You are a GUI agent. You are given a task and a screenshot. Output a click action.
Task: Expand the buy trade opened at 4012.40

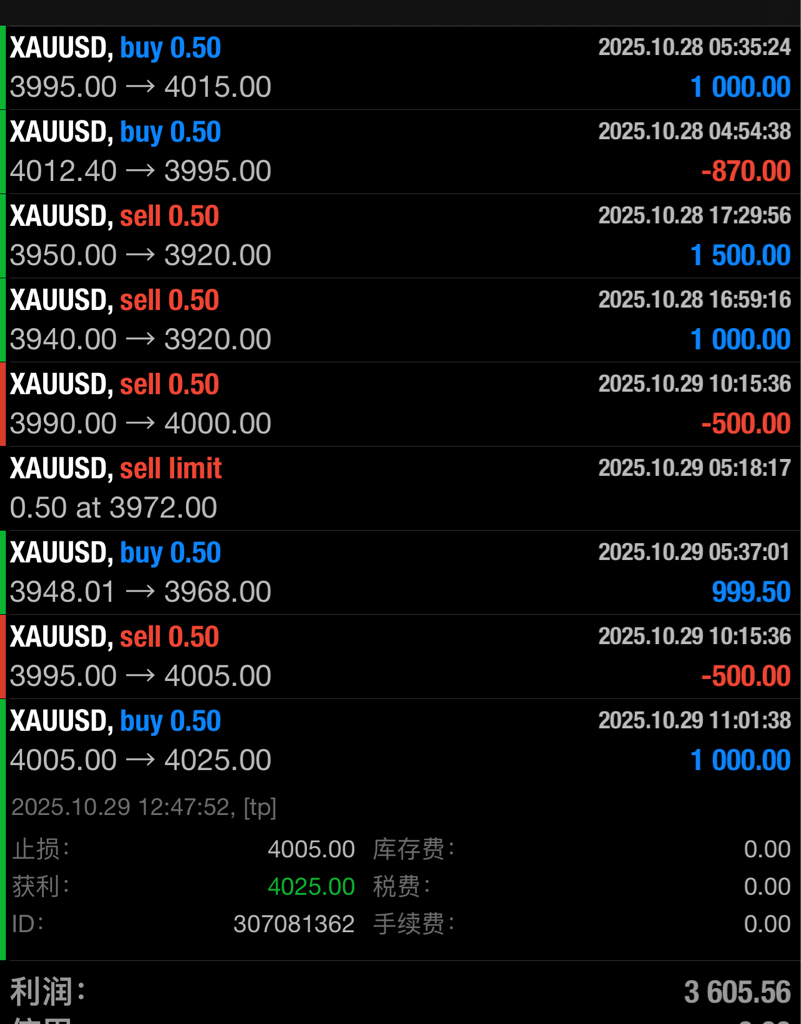pos(400,152)
